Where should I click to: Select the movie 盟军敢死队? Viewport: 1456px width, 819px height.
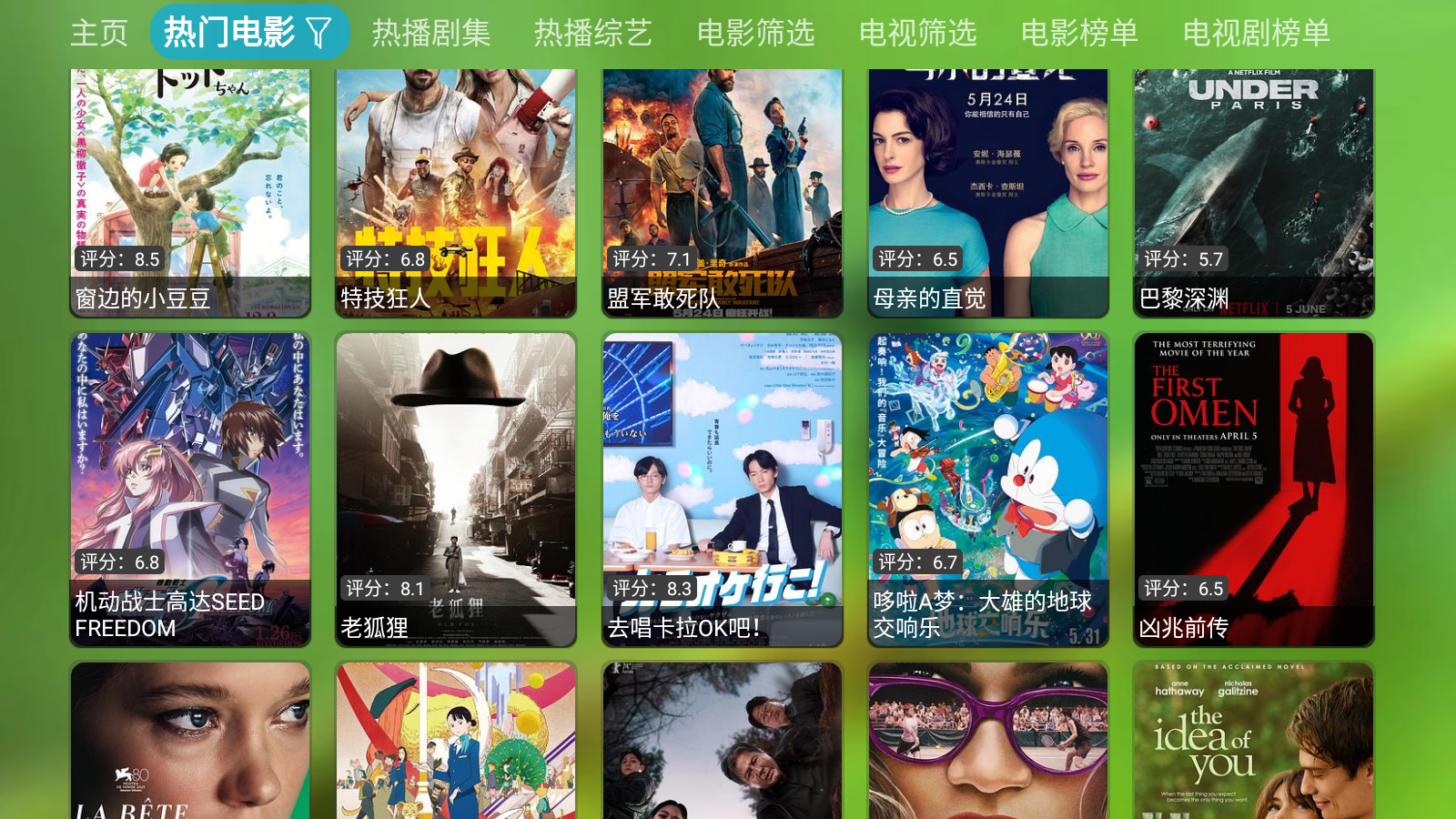(723, 191)
